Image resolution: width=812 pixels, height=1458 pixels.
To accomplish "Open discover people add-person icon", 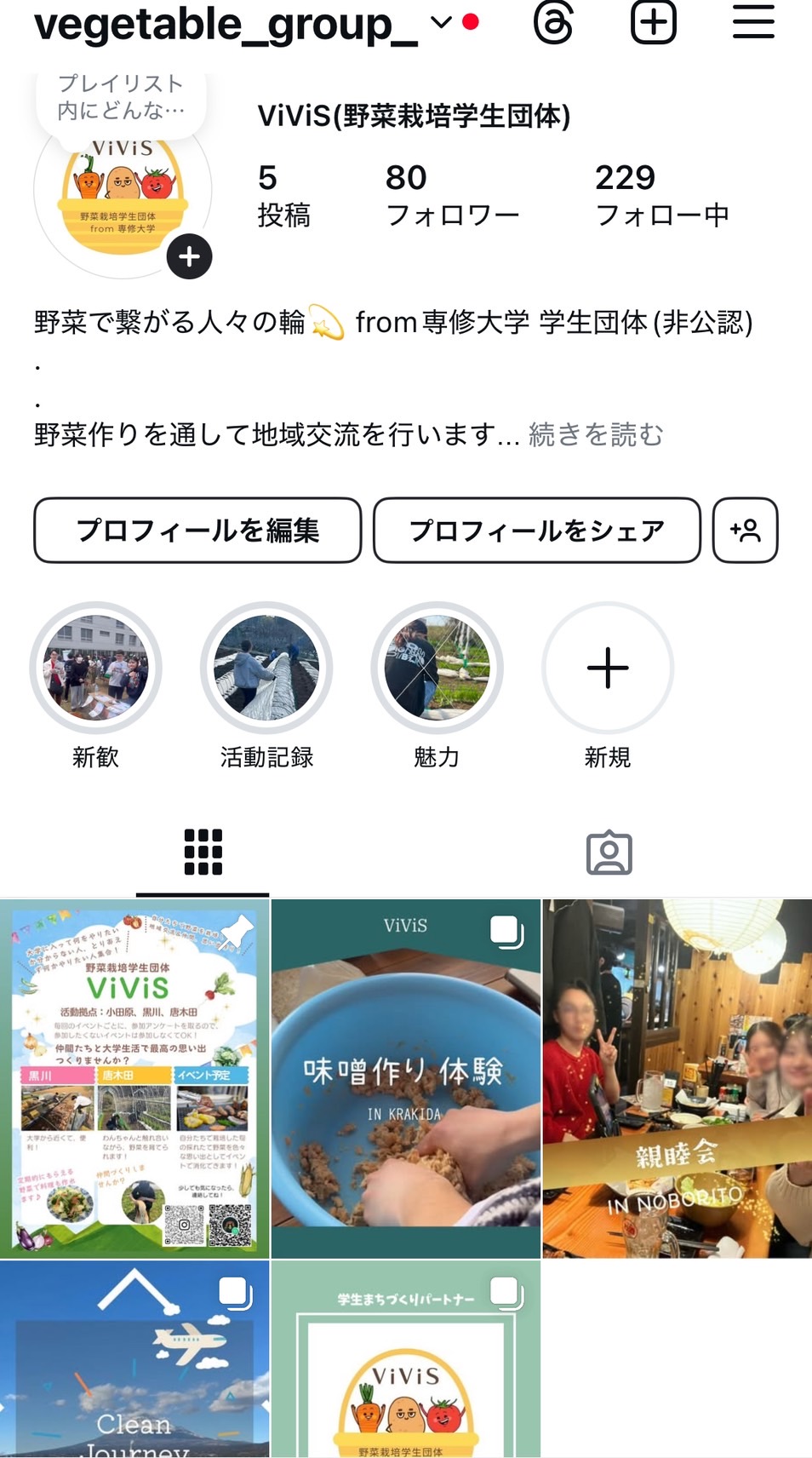I will click(745, 531).
